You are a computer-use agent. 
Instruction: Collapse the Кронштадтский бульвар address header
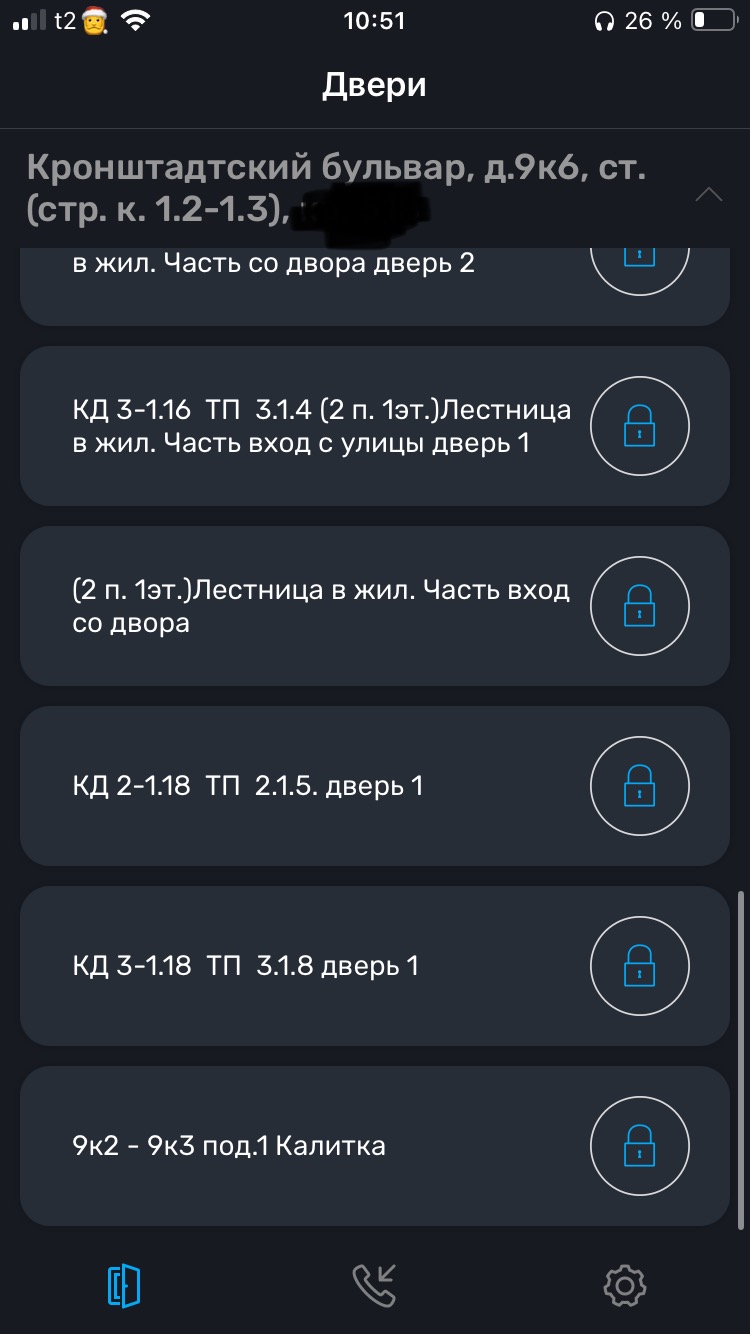click(x=708, y=194)
